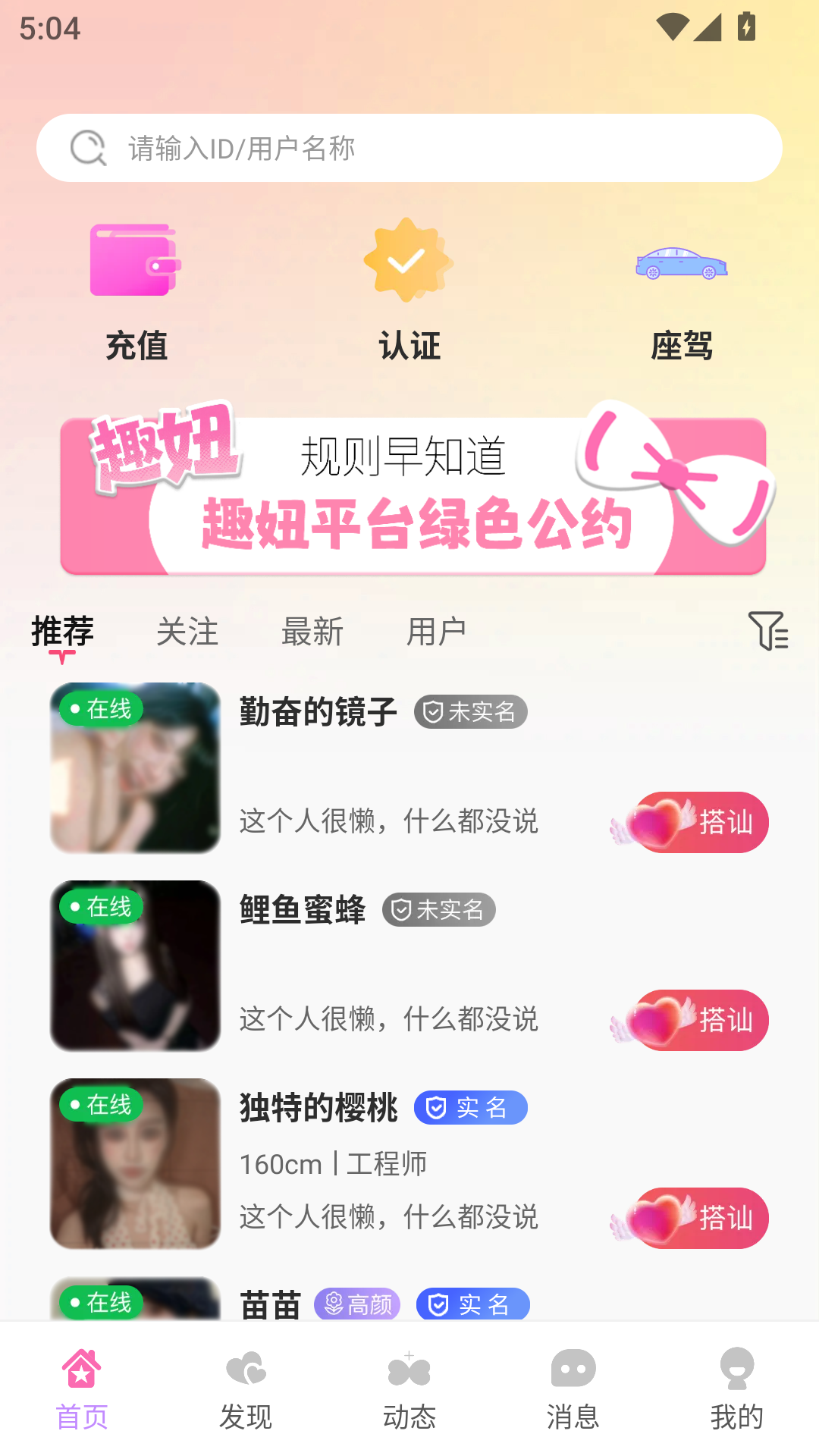819x1456 pixels.
Task: Tap the 在线 status badge on 苗苗
Action: tap(102, 1303)
